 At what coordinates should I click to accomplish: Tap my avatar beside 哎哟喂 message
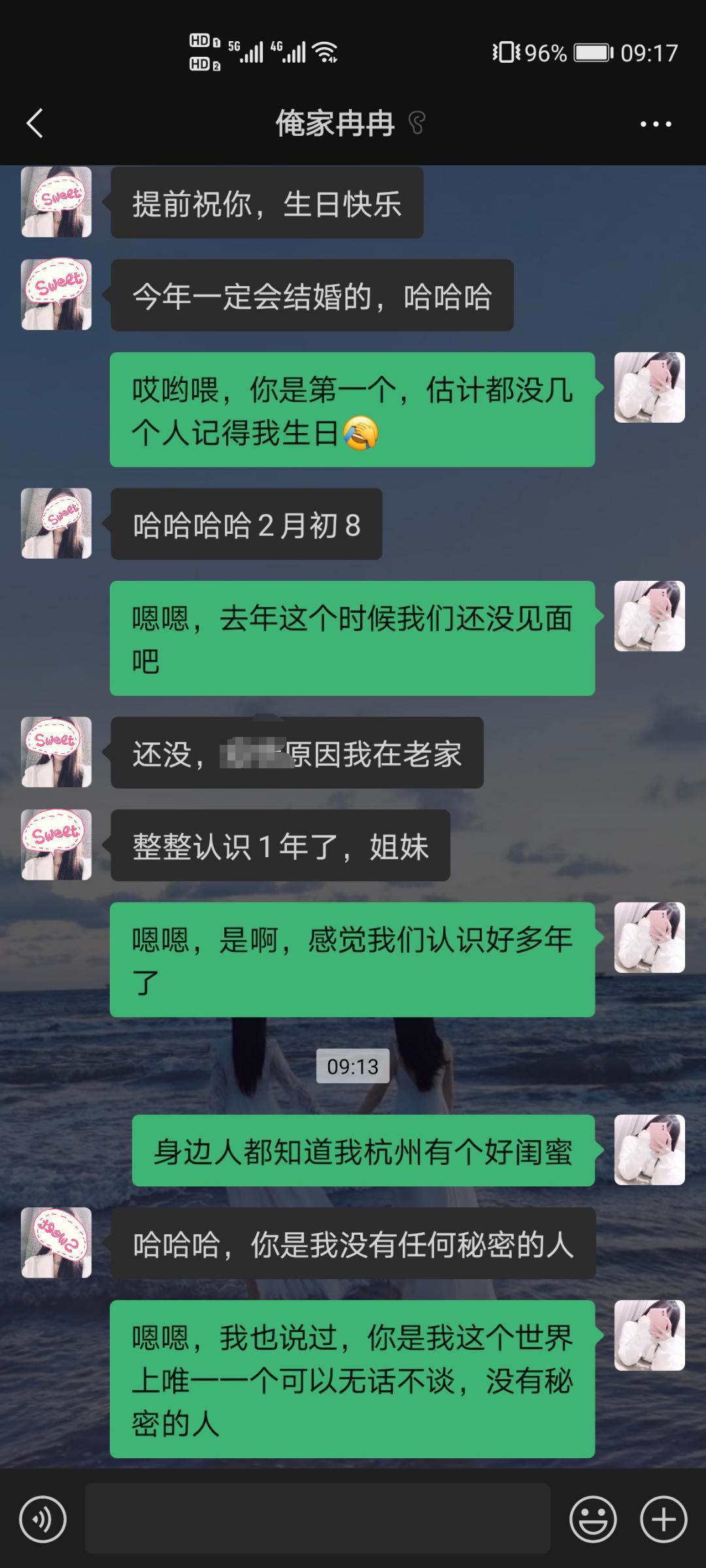[x=649, y=387]
